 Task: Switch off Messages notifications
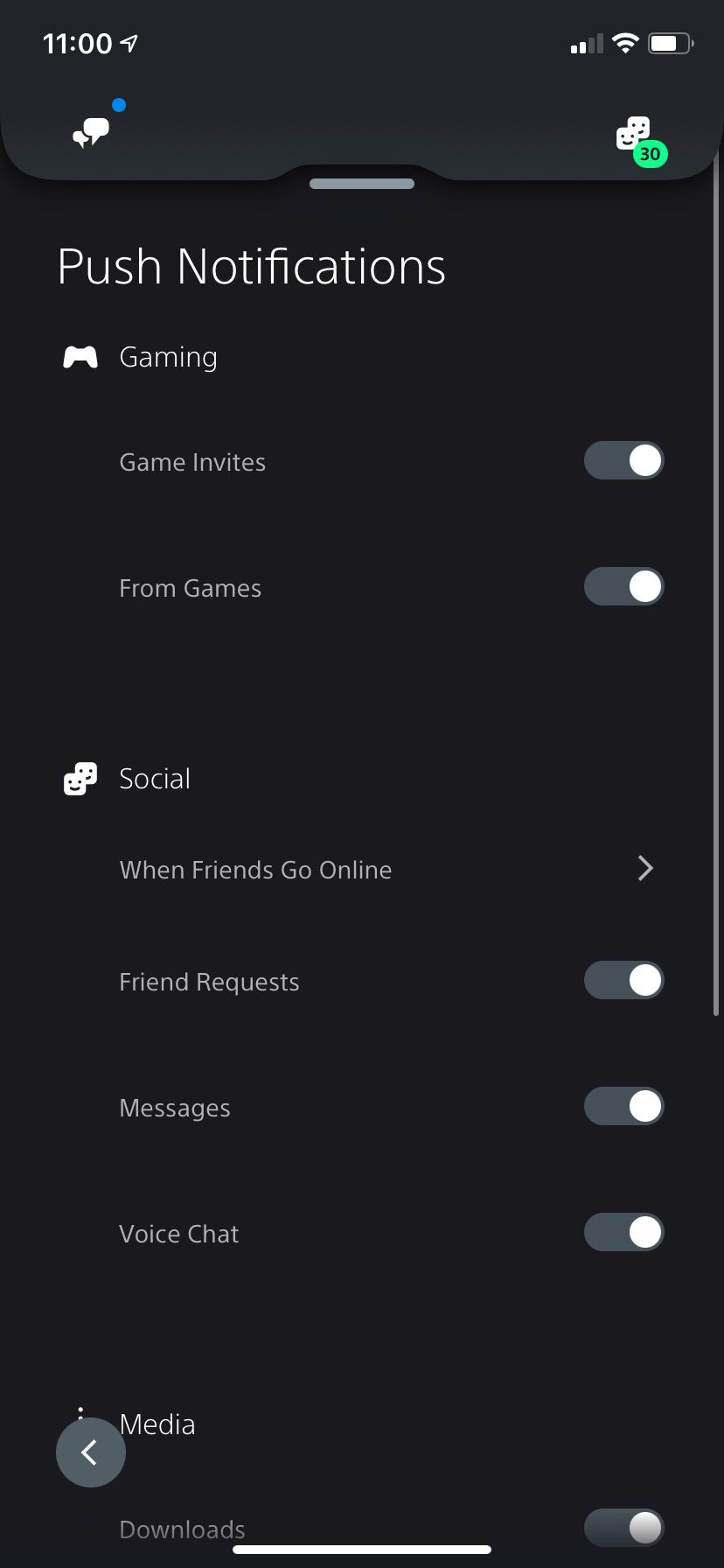[623, 1107]
